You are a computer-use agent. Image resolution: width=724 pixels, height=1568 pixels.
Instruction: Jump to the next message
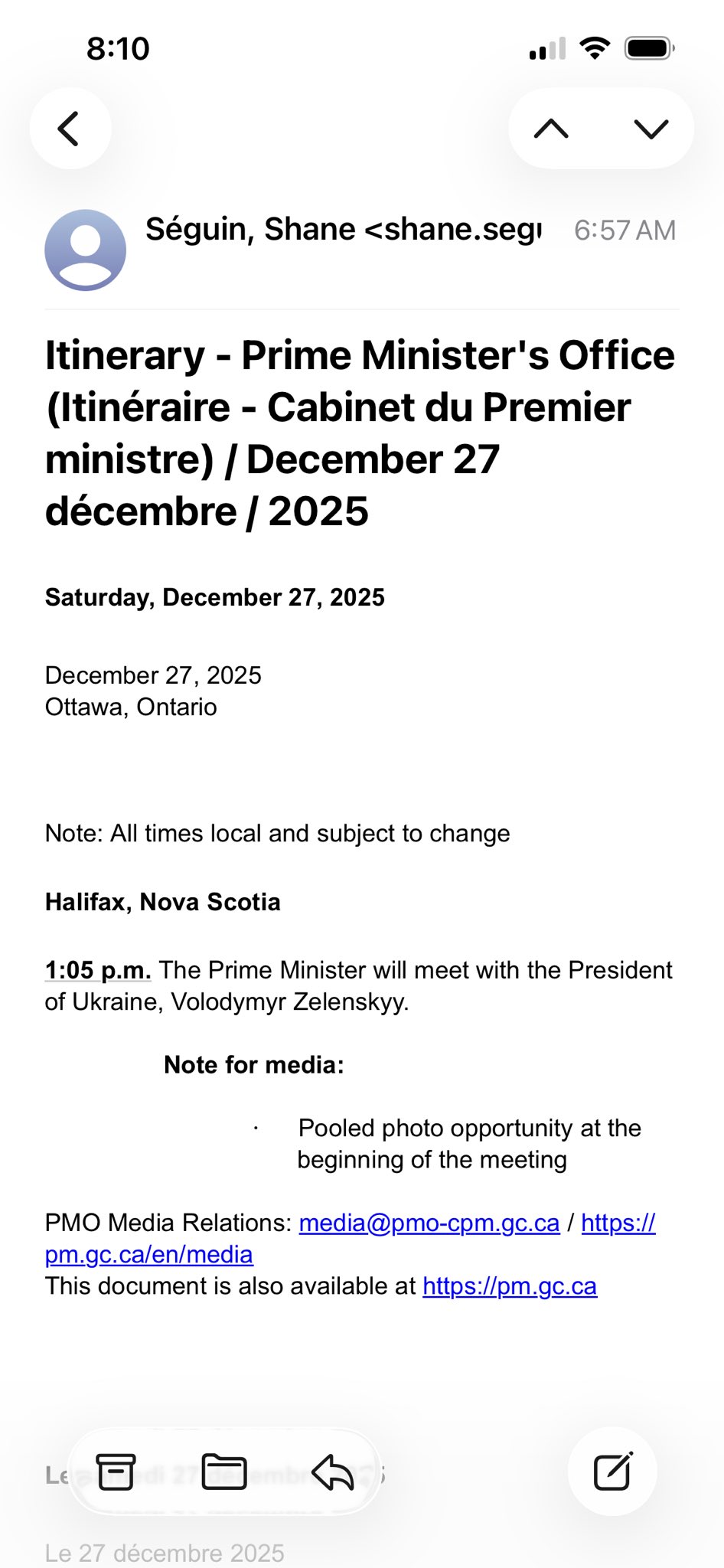651,129
